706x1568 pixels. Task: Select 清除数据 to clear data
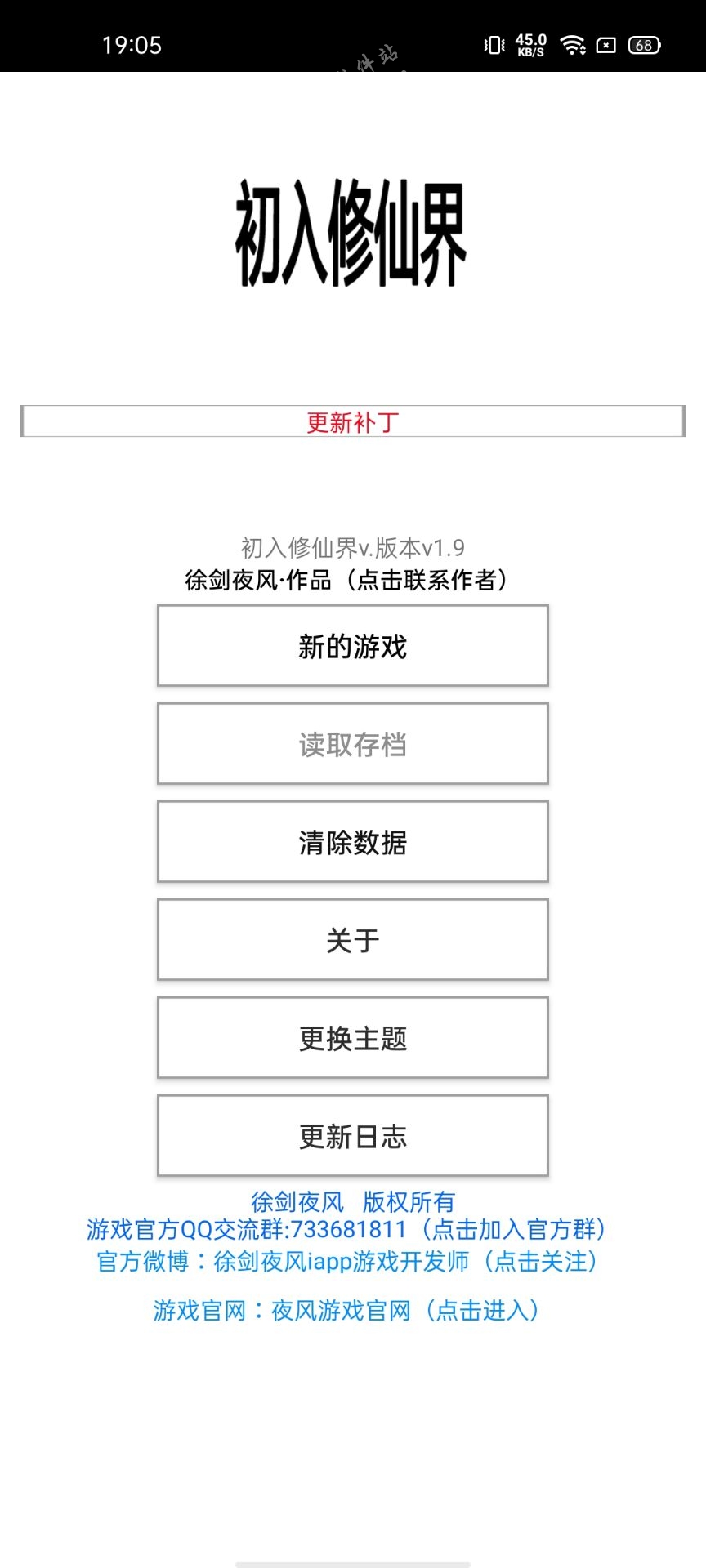pos(353,842)
